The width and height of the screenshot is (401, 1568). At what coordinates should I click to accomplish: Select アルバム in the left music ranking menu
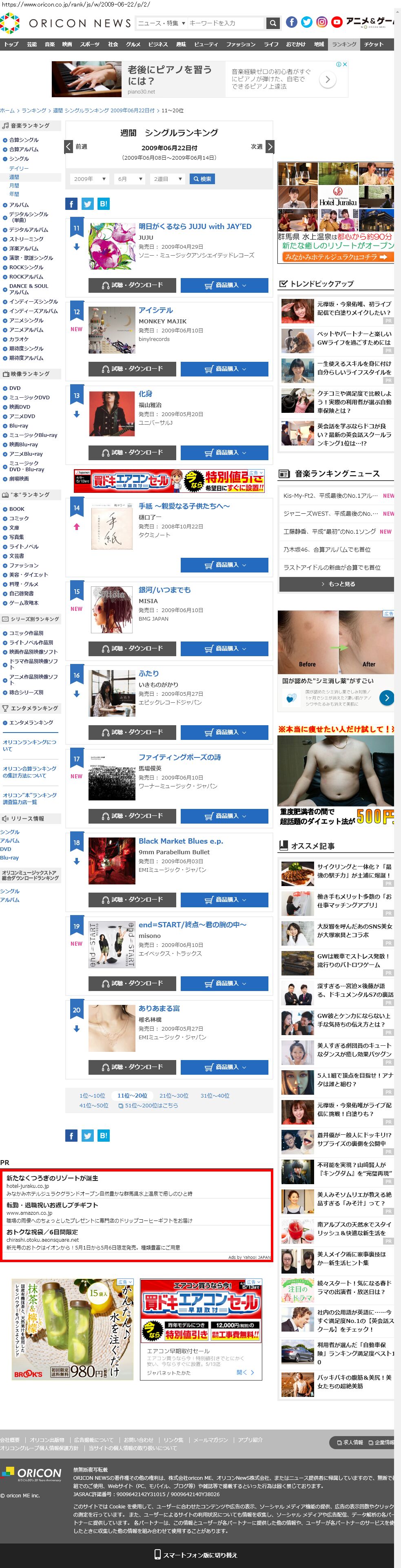click(19, 205)
